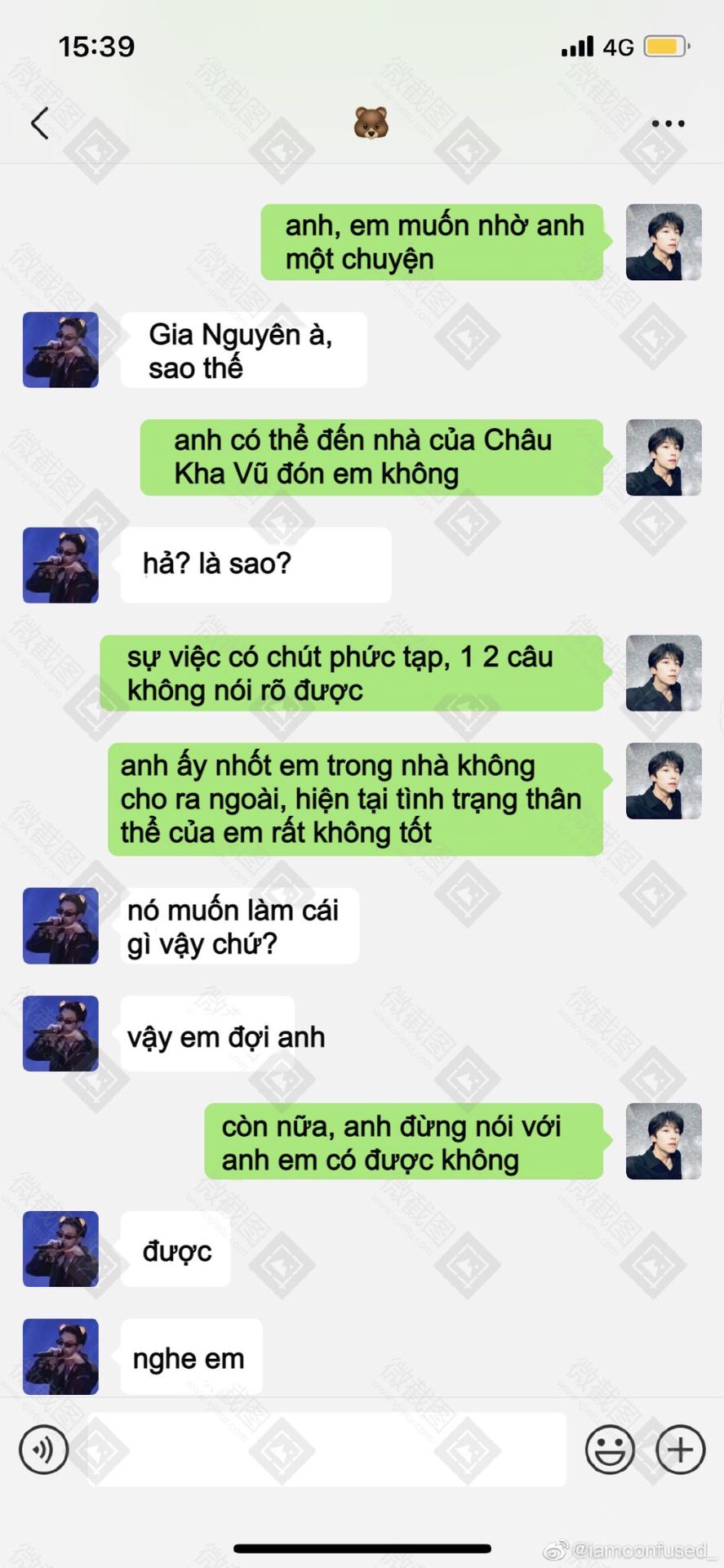Open contact avatar beside "nghe em" message

click(x=60, y=1356)
